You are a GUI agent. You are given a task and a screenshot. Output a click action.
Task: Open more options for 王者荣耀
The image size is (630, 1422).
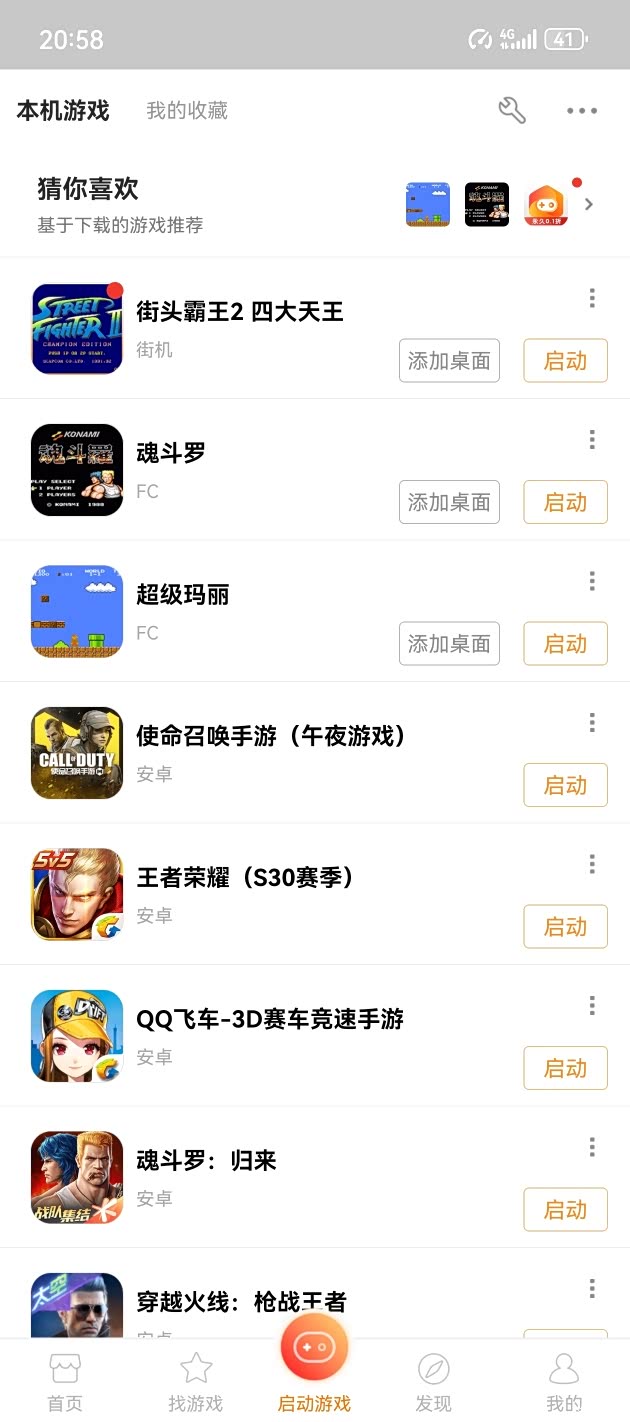pyautogui.click(x=592, y=864)
